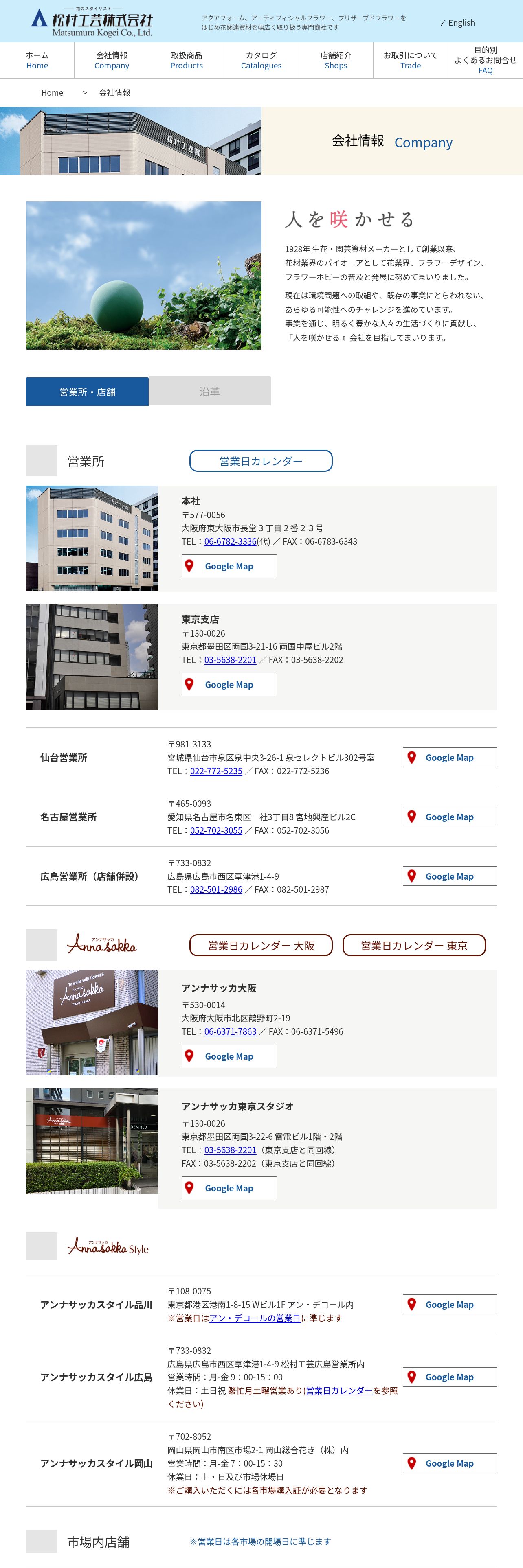Open the Matsumura Kogei logo homepage link
This screenshot has height=1568, width=523.
pos(92,22)
